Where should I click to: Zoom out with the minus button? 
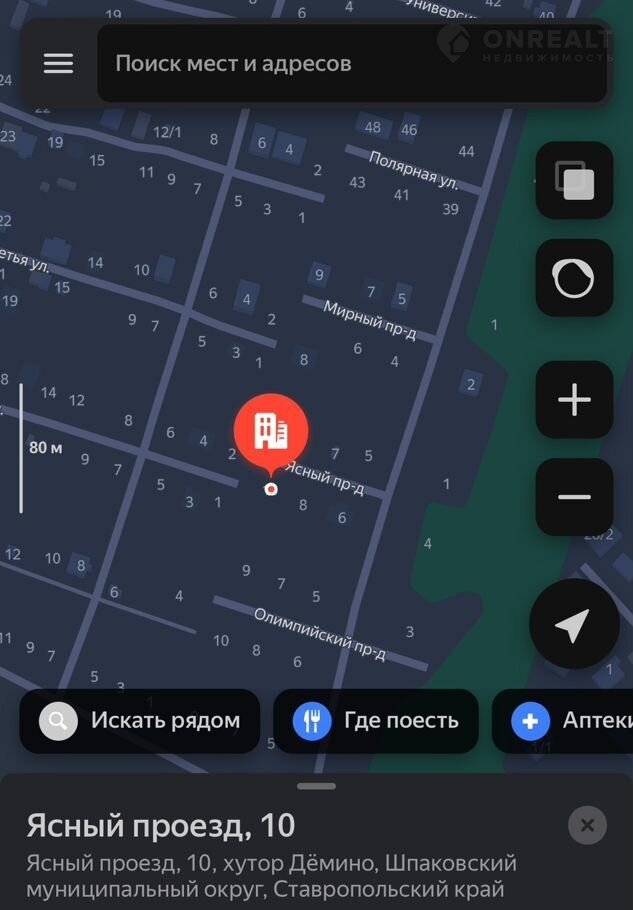pyautogui.click(x=574, y=497)
